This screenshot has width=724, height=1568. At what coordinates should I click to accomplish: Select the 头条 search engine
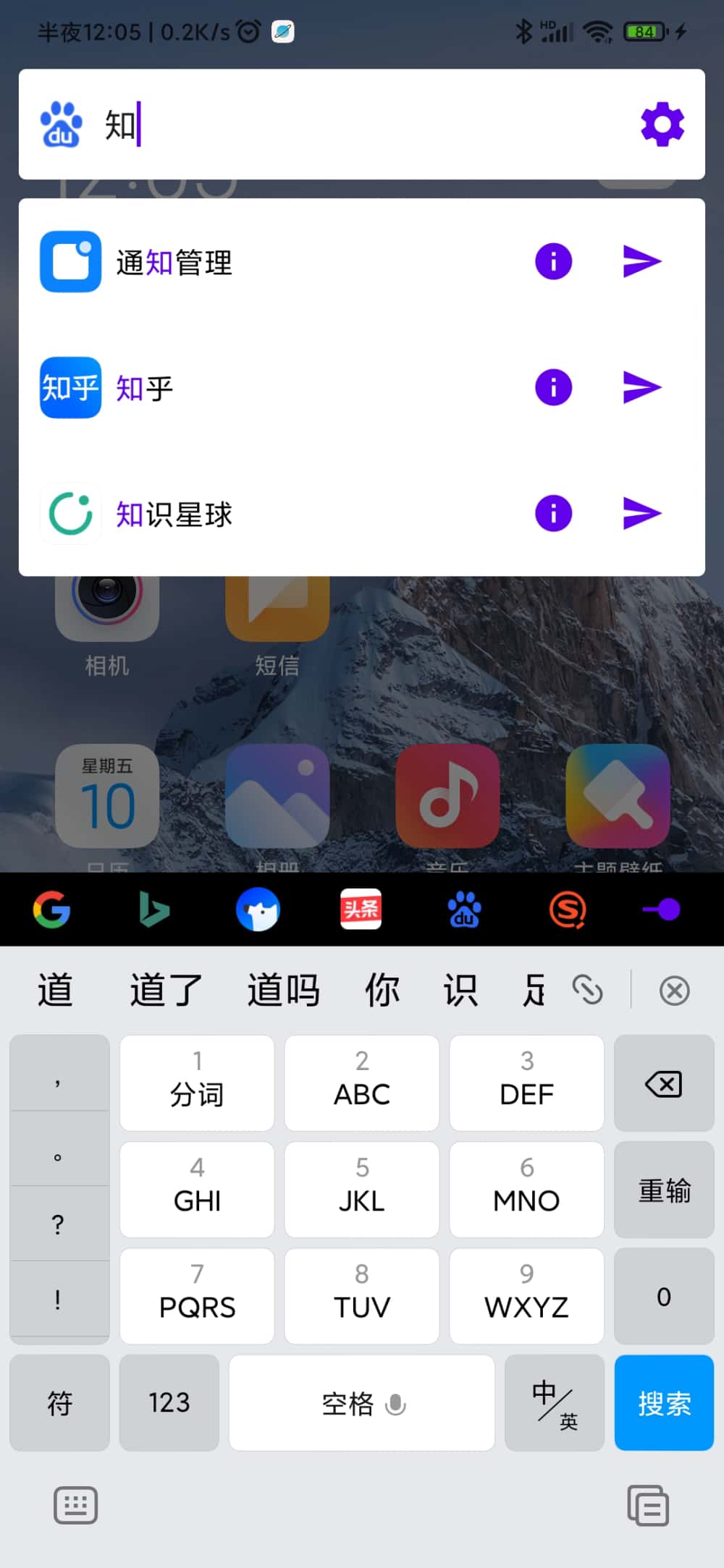tap(361, 910)
